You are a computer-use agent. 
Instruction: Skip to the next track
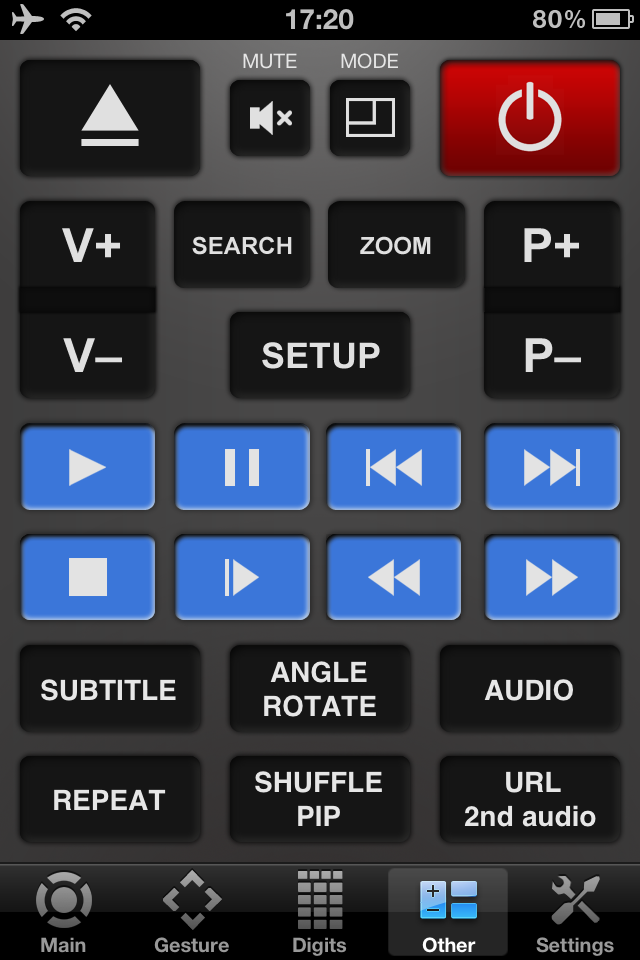552,467
